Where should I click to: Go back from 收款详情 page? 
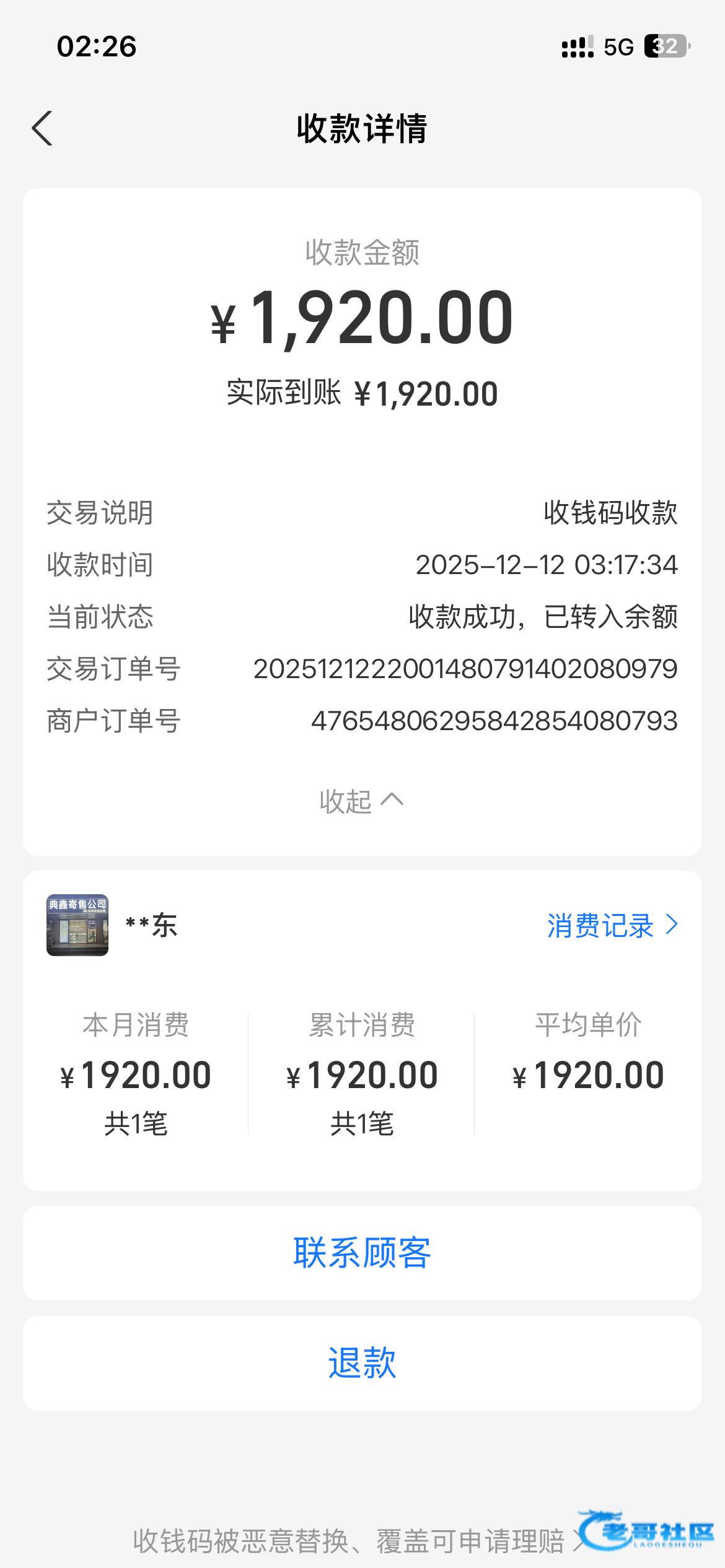(42, 129)
